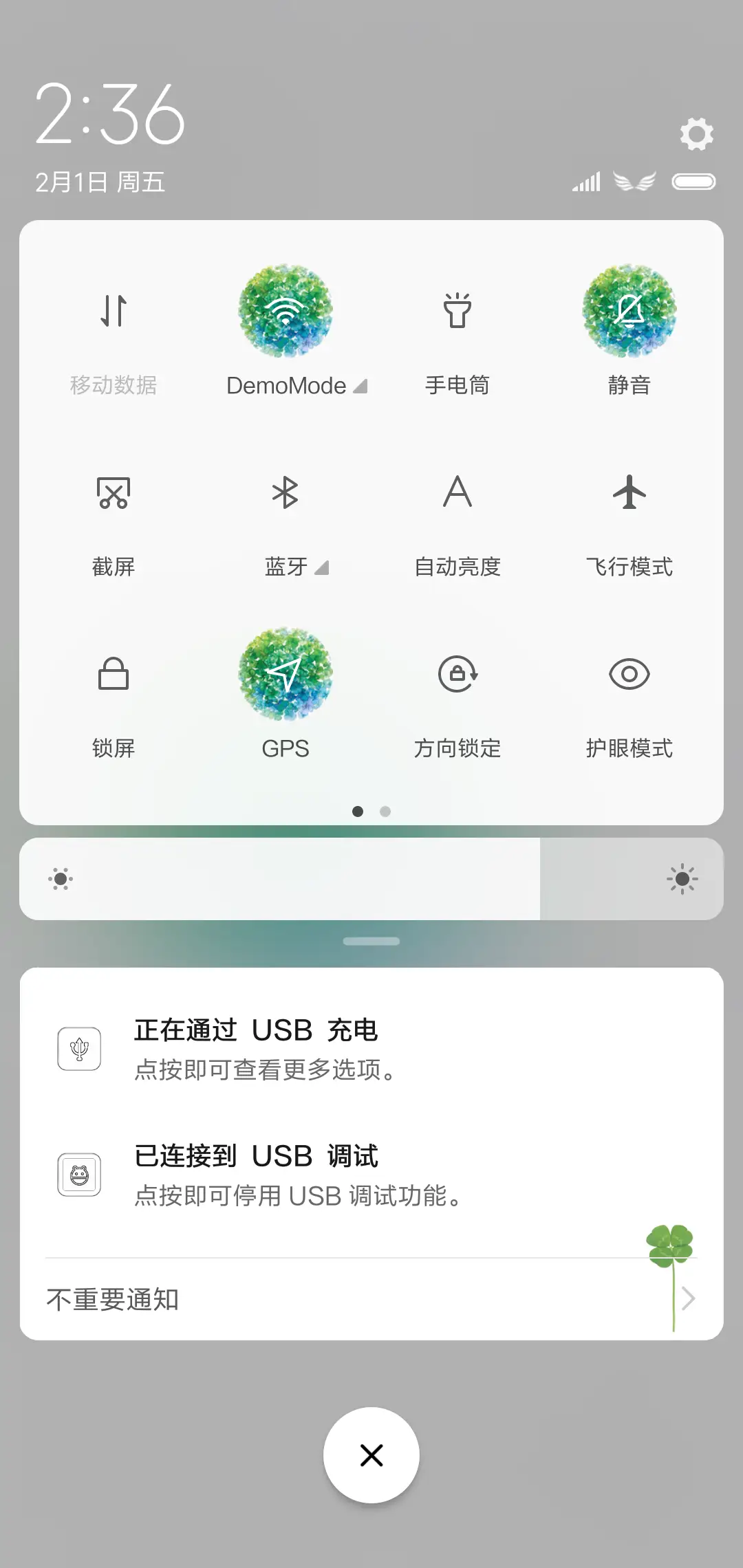Close the notification shade with X button
The image size is (743, 1568).
371,1455
